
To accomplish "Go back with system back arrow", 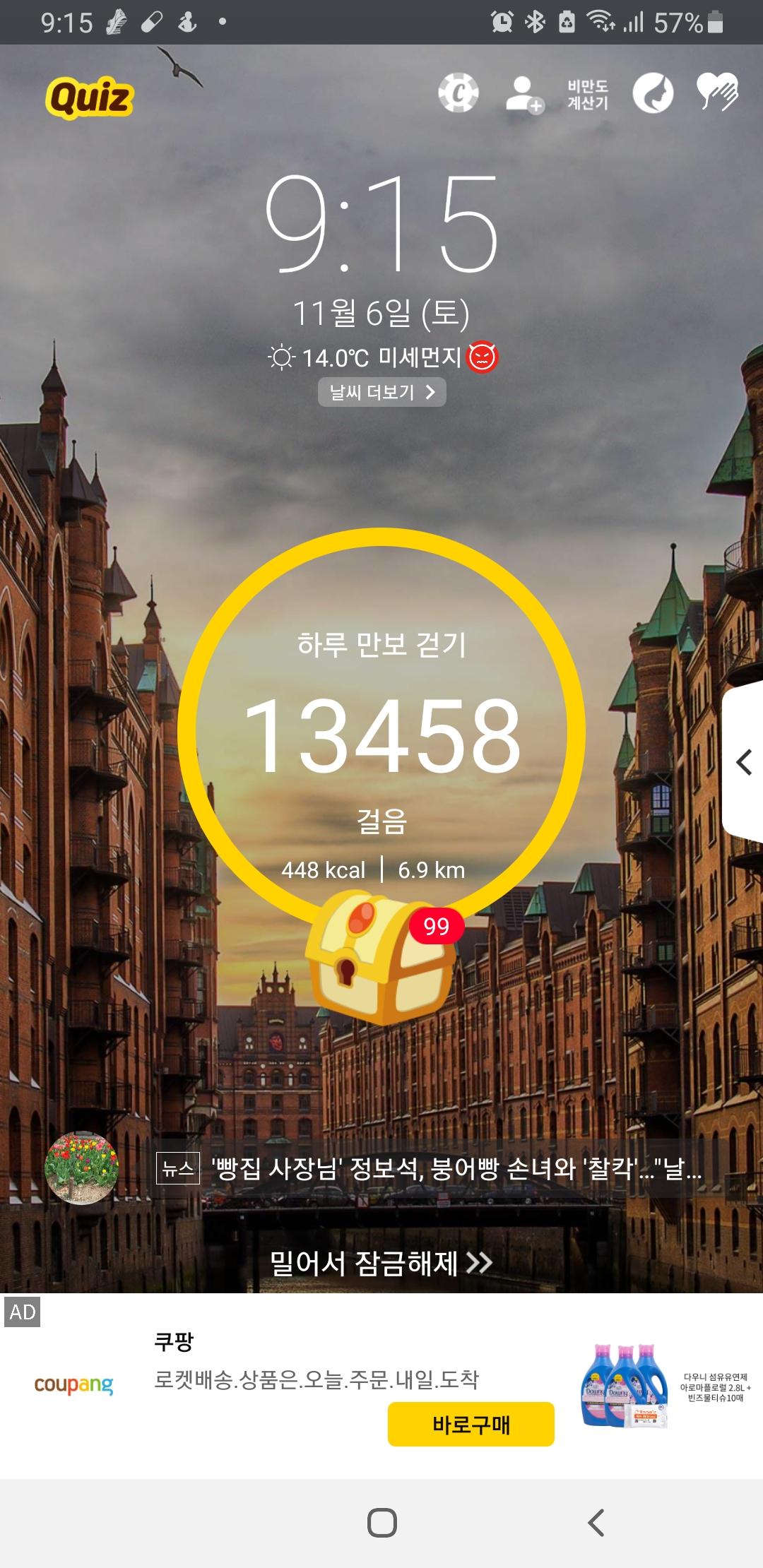I will click(596, 1522).
